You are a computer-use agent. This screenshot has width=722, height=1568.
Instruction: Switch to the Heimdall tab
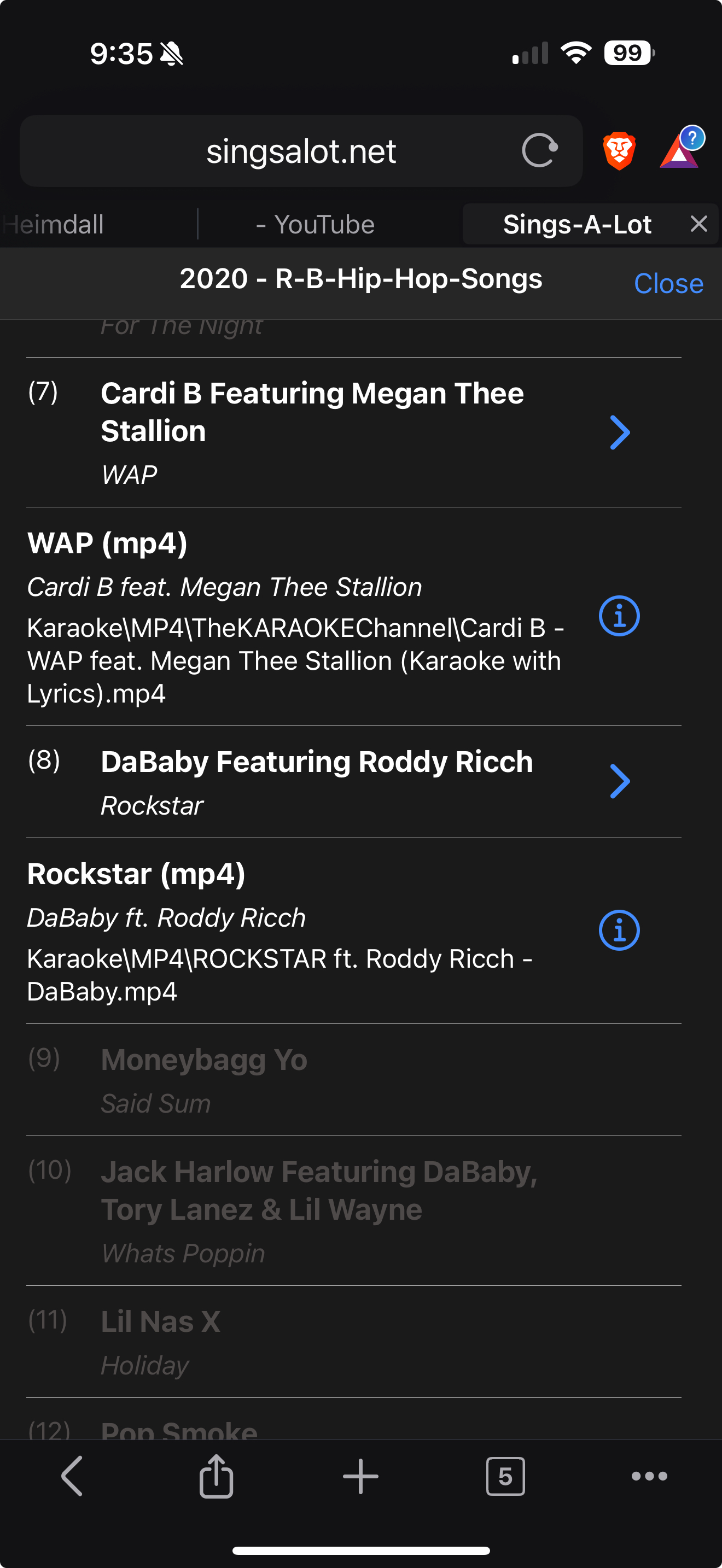coord(55,225)
